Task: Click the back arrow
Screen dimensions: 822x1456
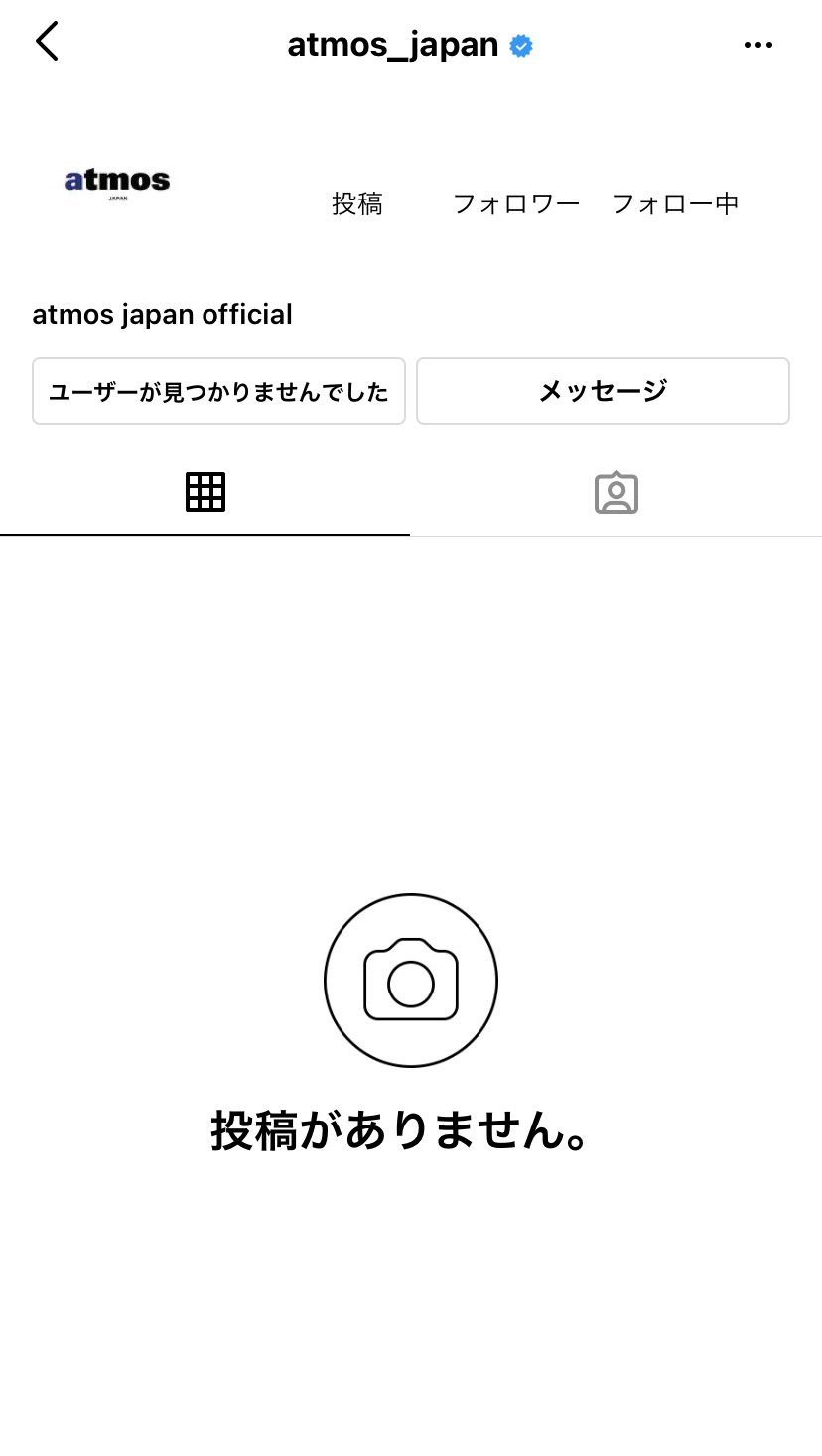Action: [x=47, y=42]
